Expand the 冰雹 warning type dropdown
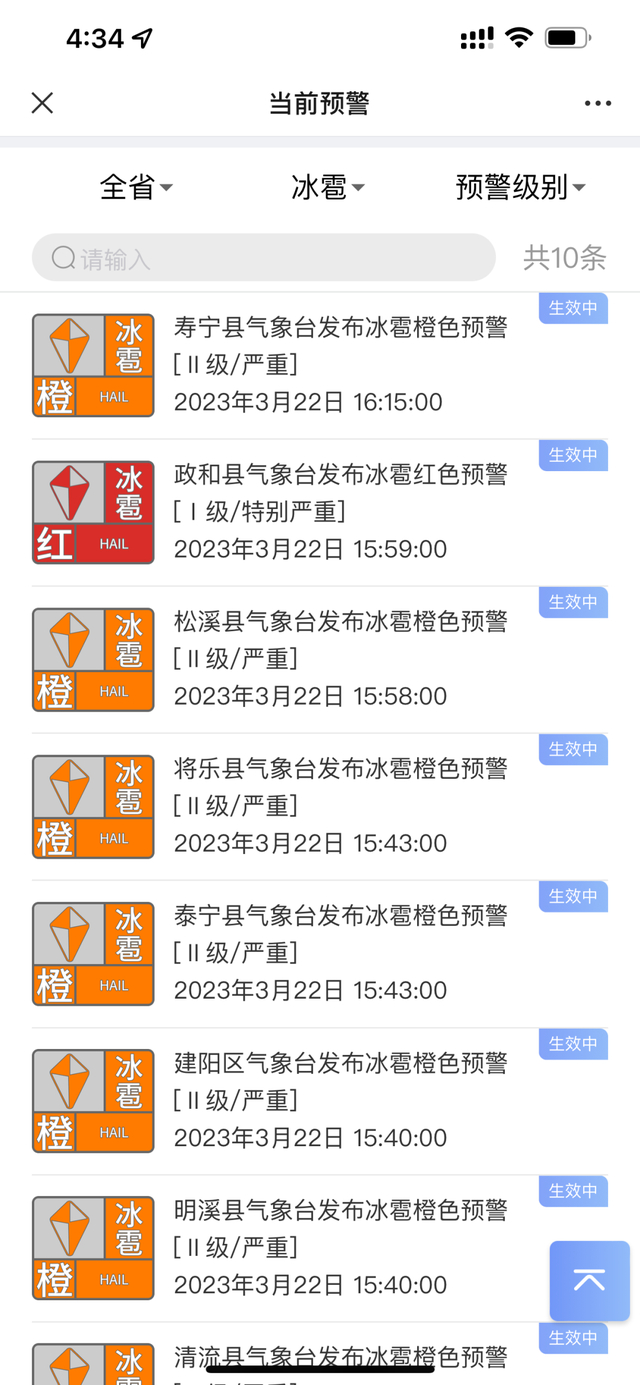This screenshot has height=1385, width=640. click(x=327, y=187)
